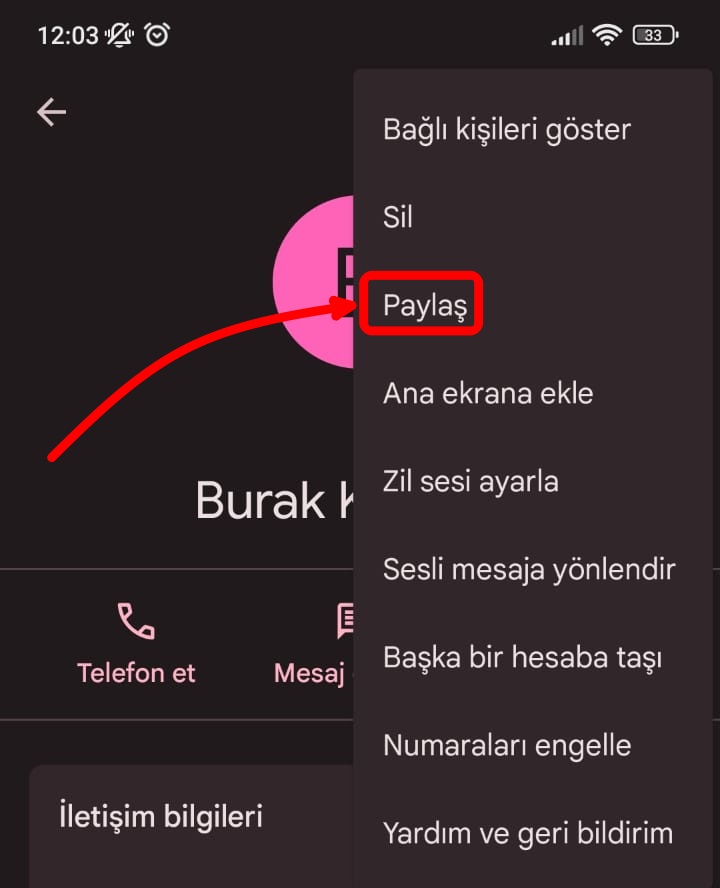
Task: Select Başka bir hesaba taşı
Action: pos(523,658)
